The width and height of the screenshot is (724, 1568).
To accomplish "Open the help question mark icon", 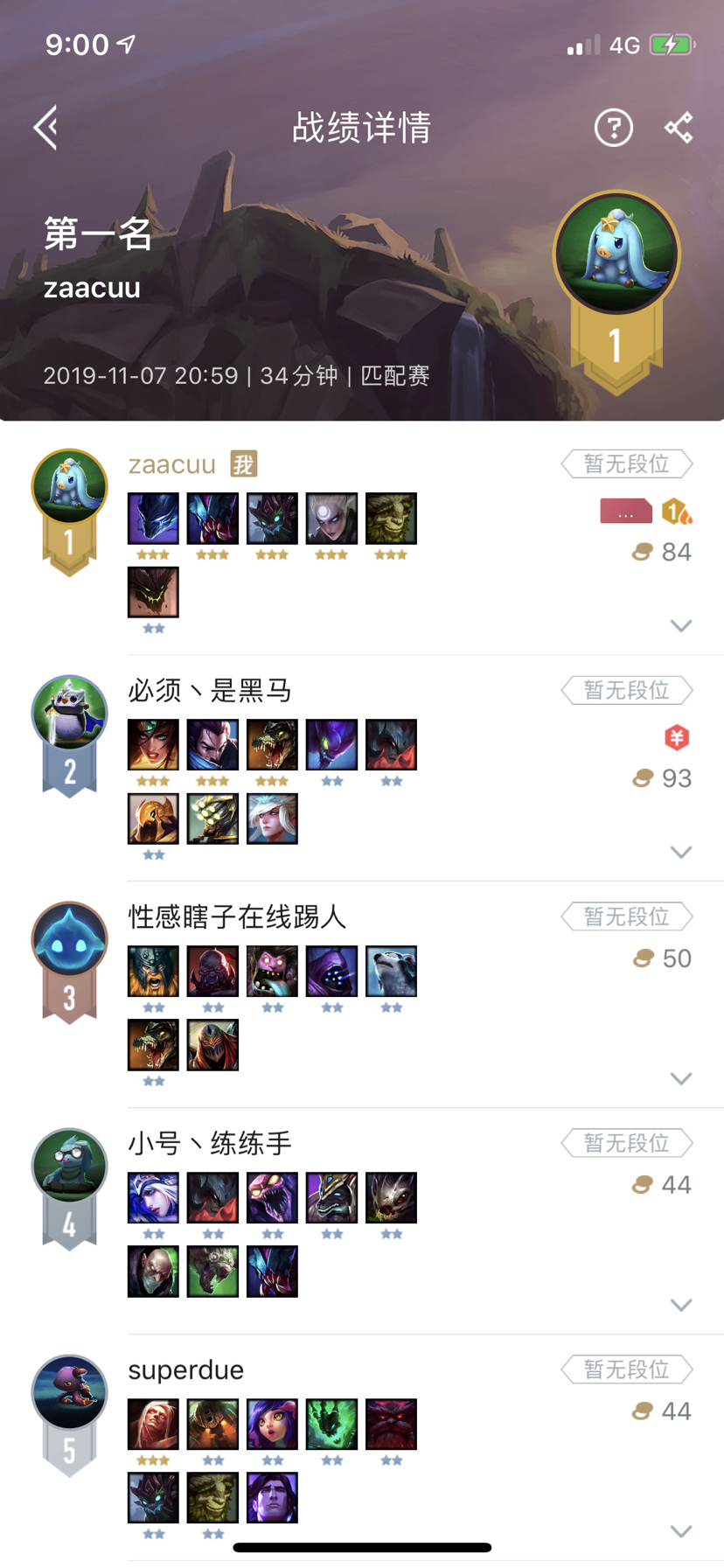I will [x=614, y=128].
